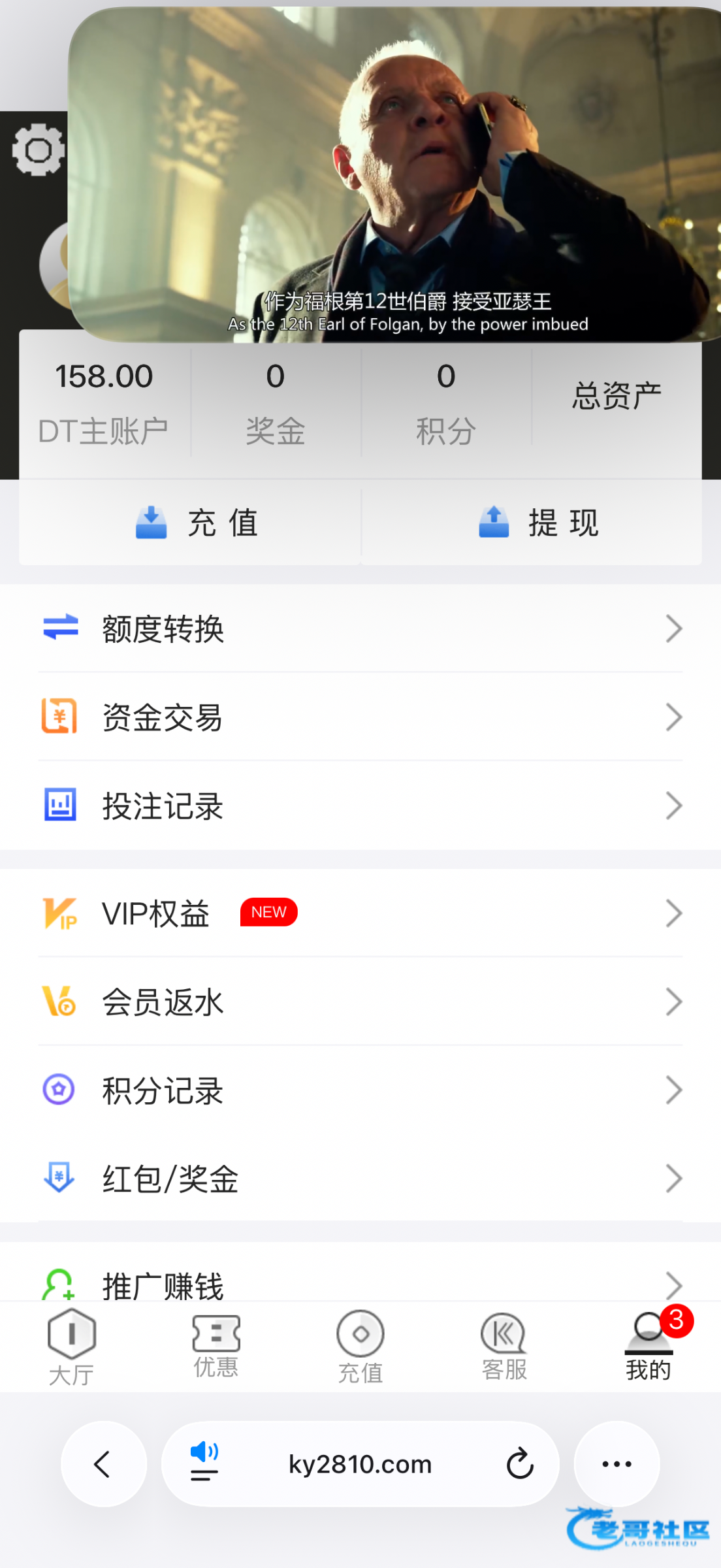Go back with the browser back arrow

103,1464
